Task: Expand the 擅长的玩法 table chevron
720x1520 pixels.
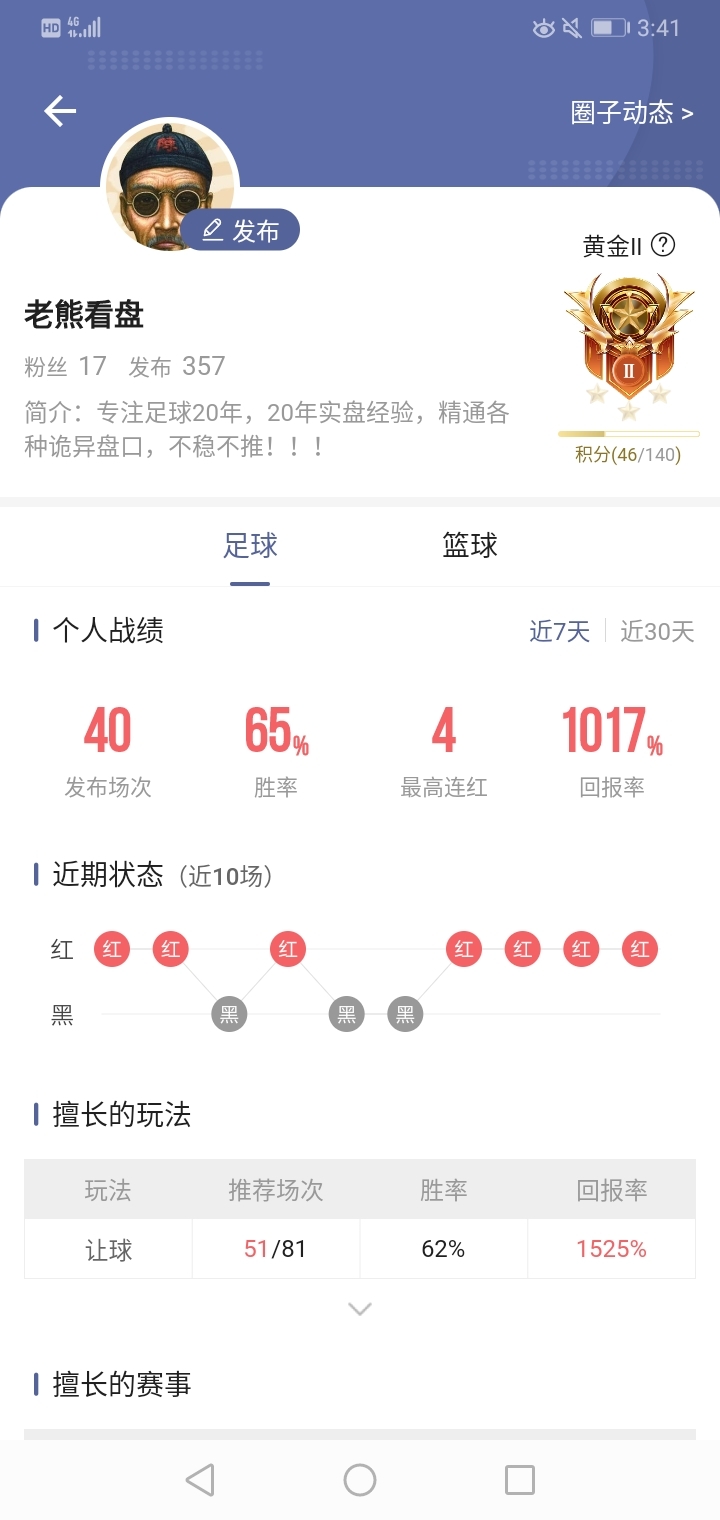Action: pos(359,1309)
